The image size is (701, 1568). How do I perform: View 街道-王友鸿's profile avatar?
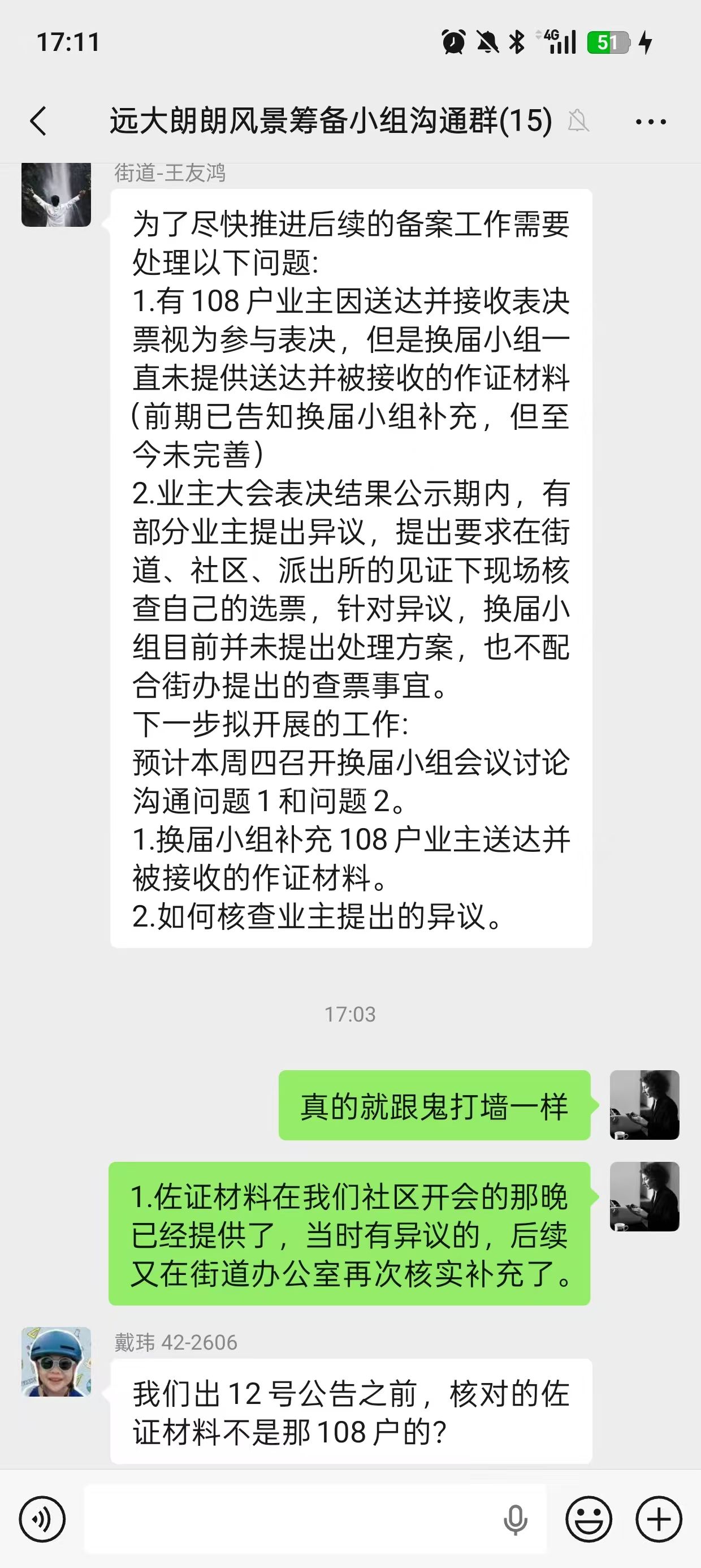(56, 195)
